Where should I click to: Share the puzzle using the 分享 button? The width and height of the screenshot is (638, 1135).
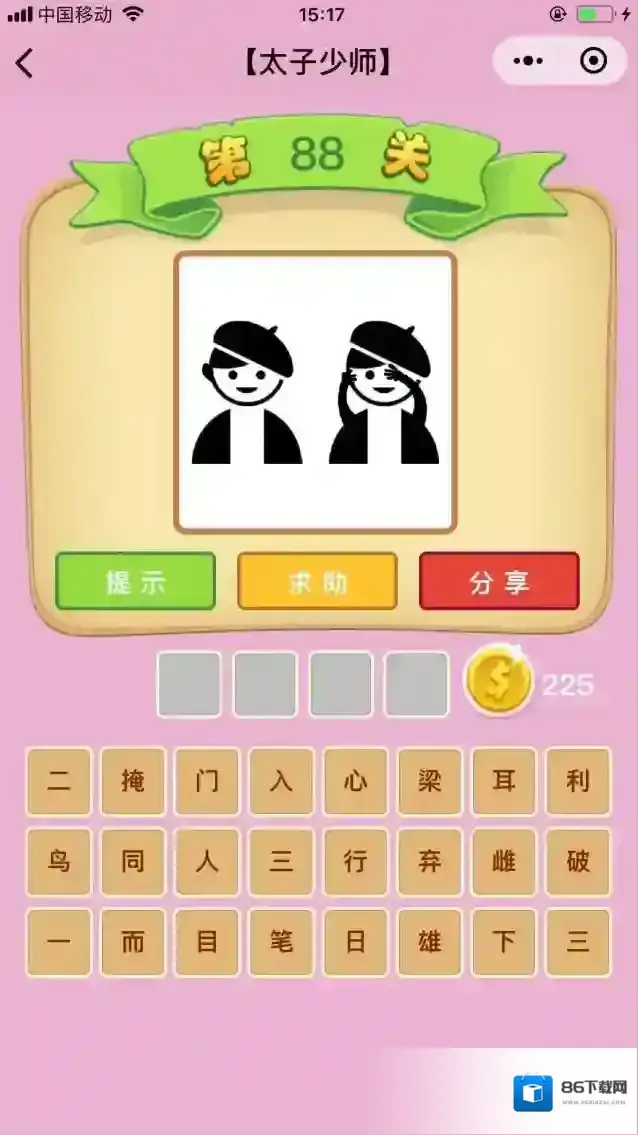point(499,582)
